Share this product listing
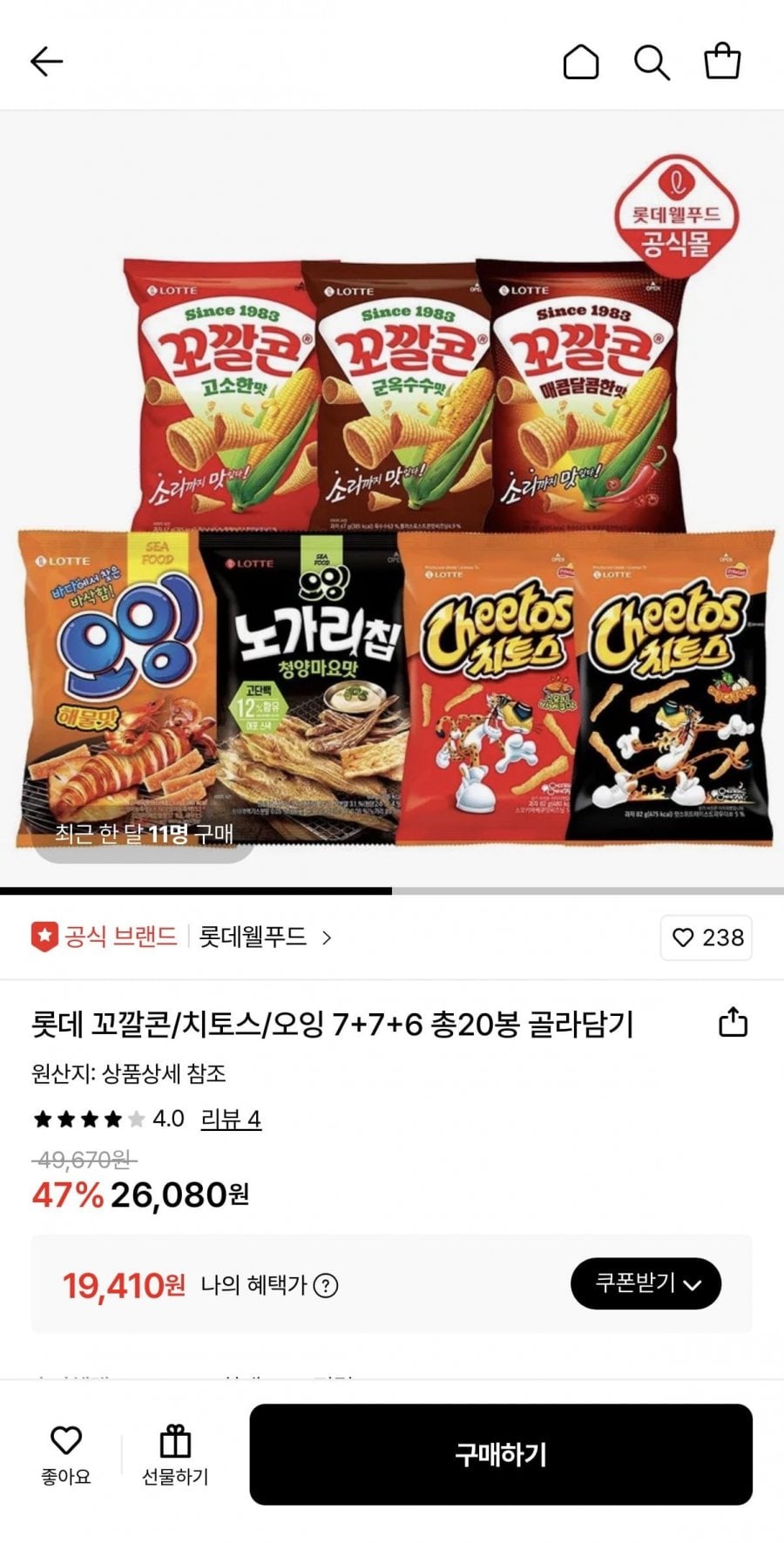This screenshot has width=784, height=1543. [x=733, y=1022]
